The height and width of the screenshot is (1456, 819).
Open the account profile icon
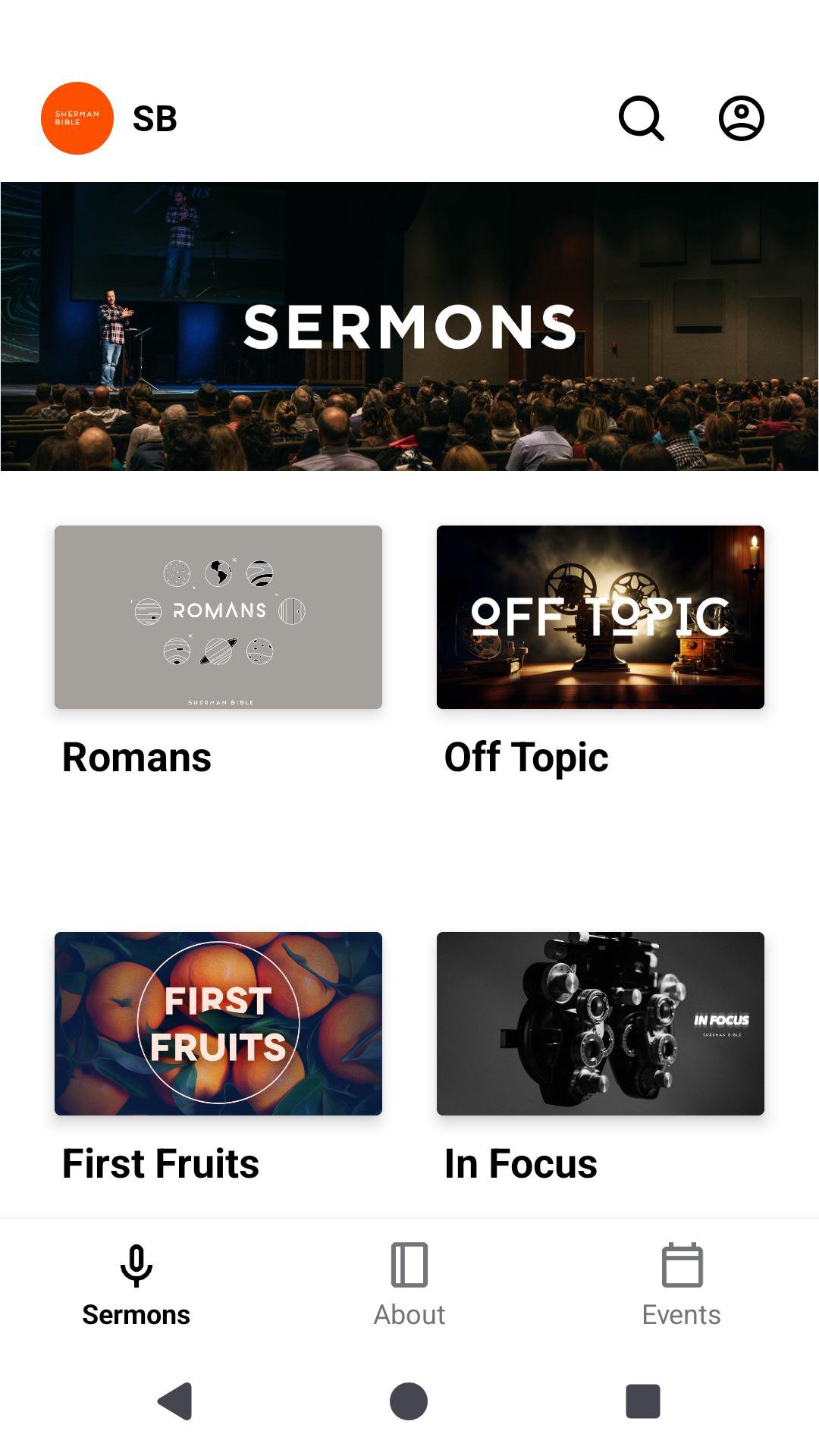point(741,118)
